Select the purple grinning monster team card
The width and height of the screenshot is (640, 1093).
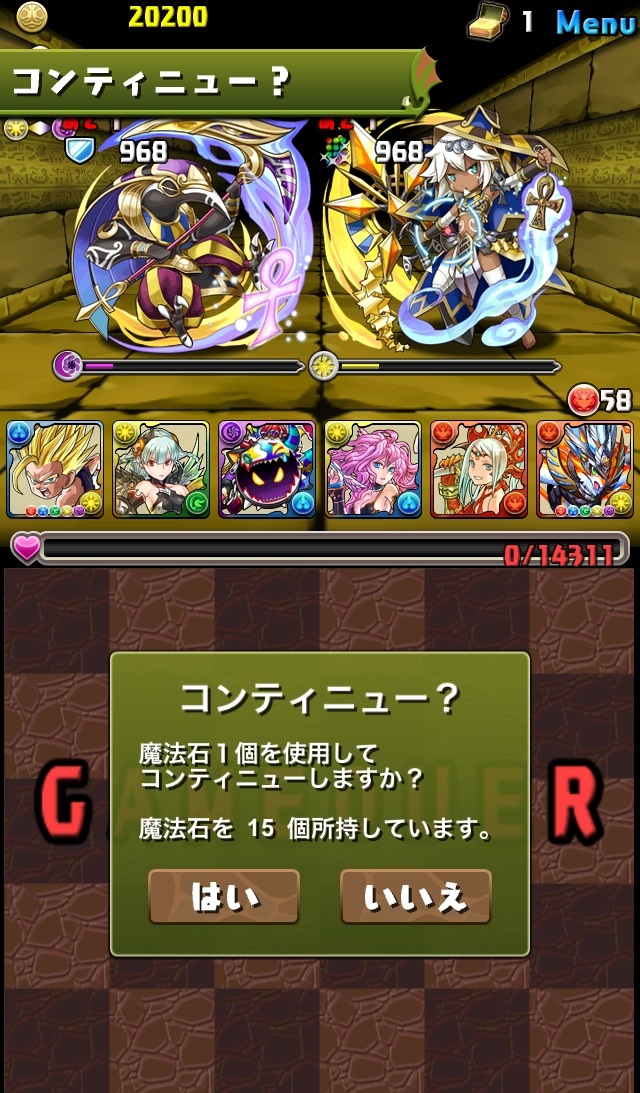[267, 469]
